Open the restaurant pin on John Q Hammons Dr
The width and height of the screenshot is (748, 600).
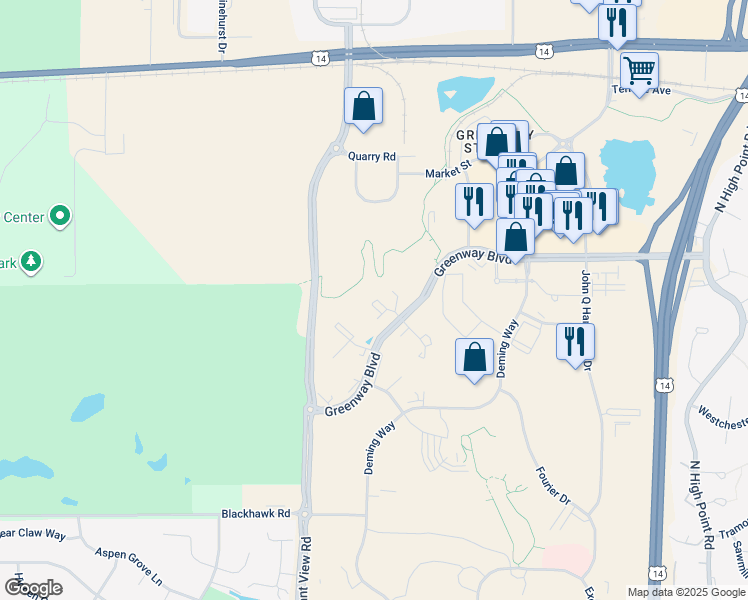(575, 342)
